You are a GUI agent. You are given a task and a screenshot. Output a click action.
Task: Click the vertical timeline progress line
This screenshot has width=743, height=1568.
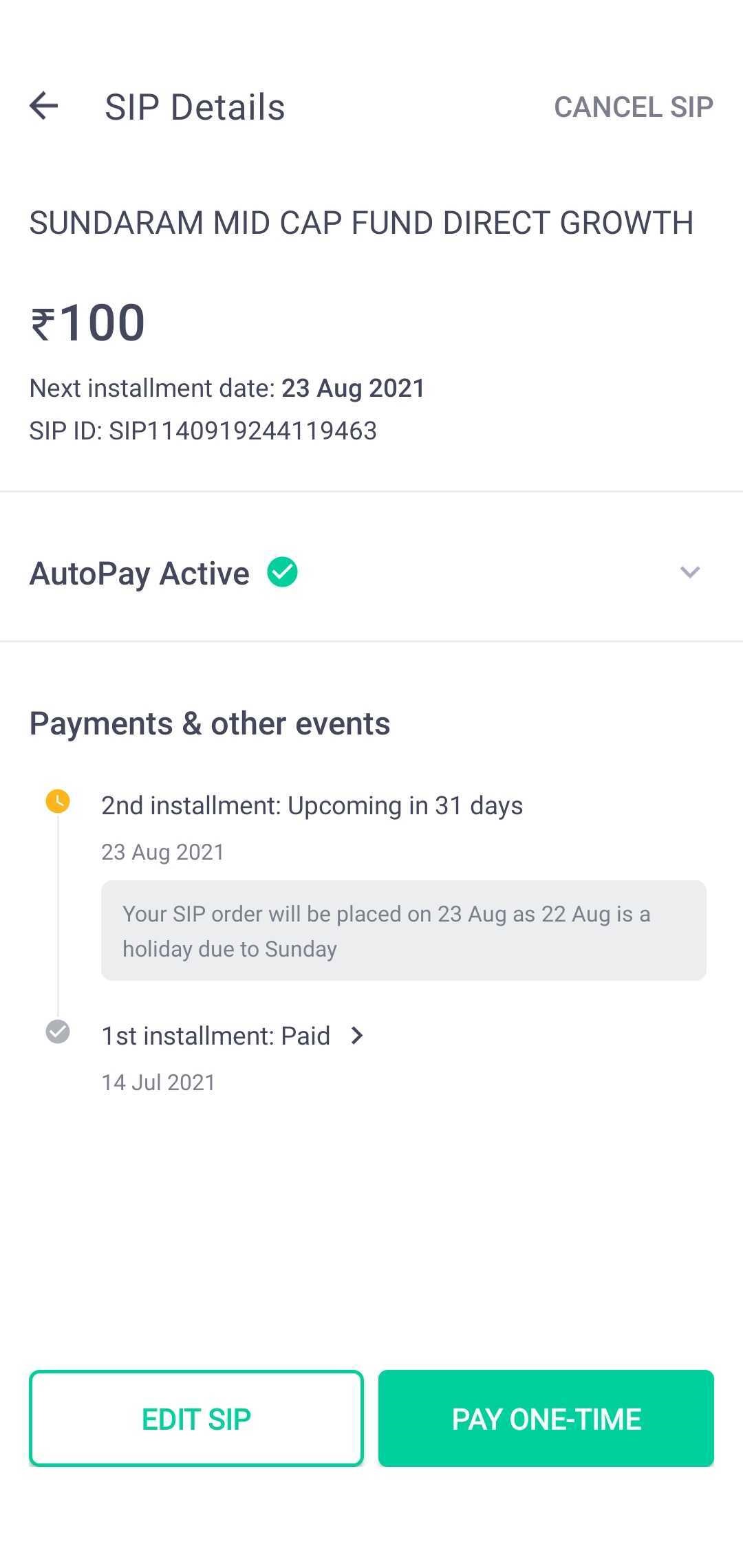(x=58, y=915)
